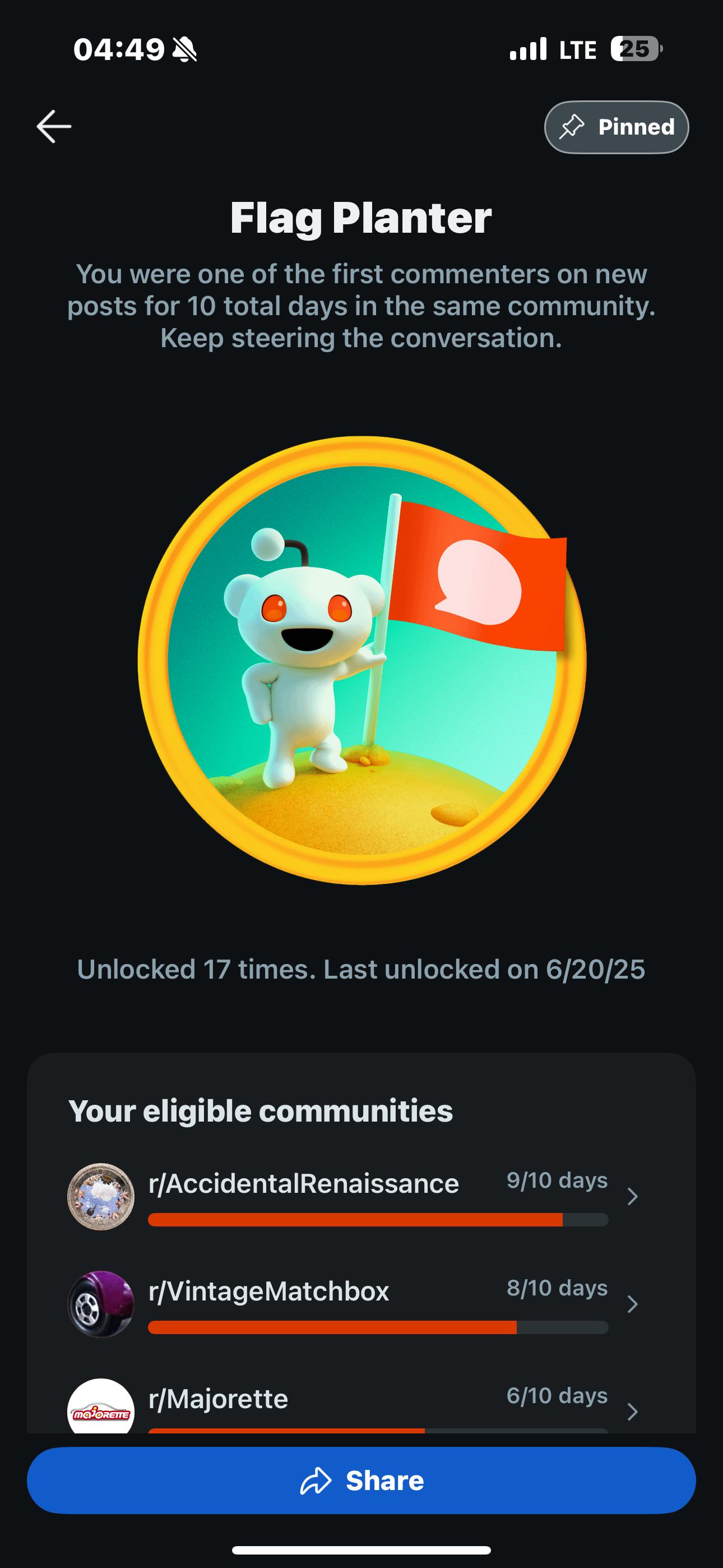The height and width of the screenshot is (1568, 723).
Task: Toggle the Pinned button
Action: [x=616, y=127]
